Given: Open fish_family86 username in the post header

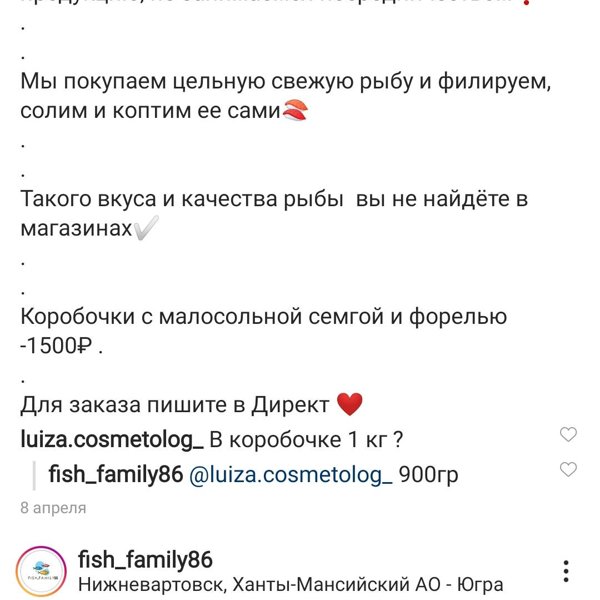Looking at the screenshot, I should click(145, 559).
